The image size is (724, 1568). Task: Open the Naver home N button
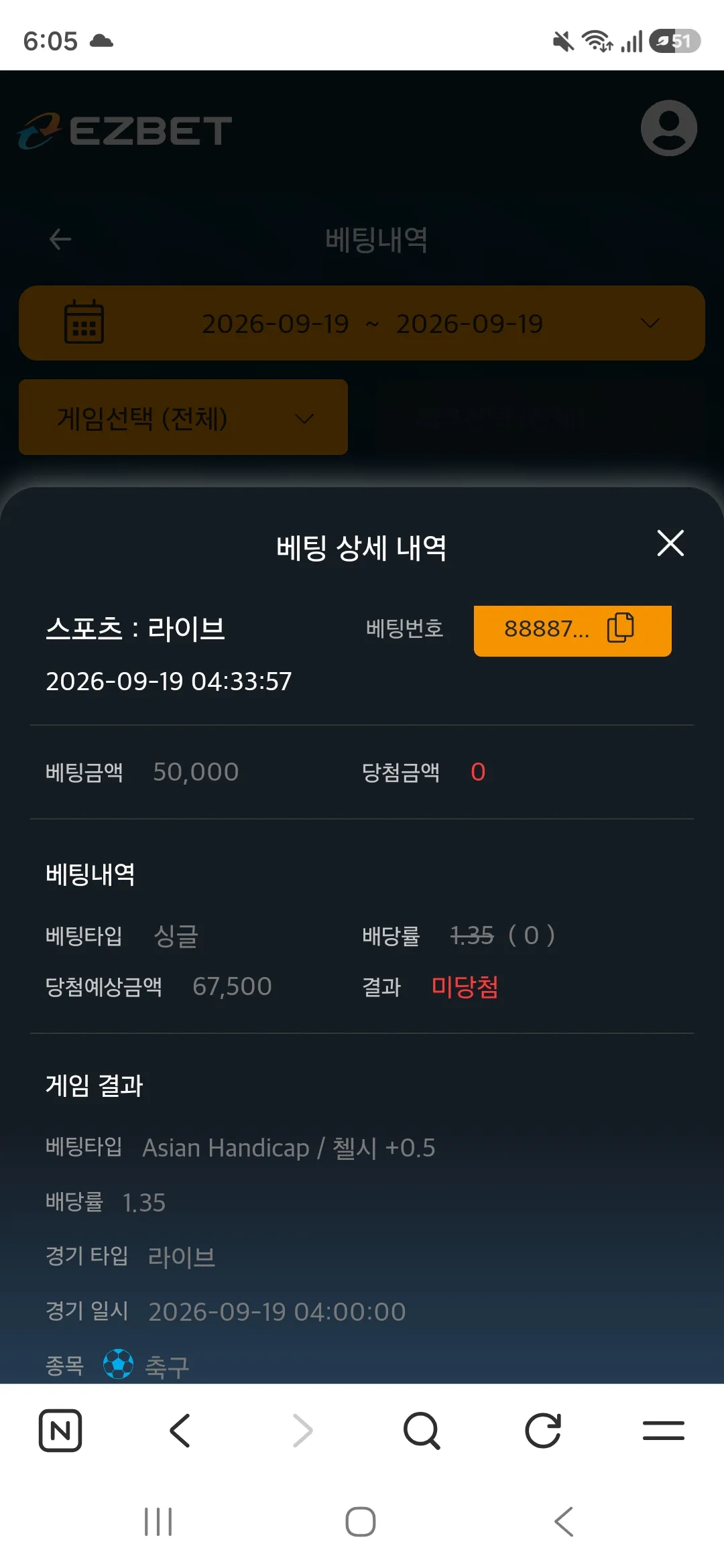point(60,1431)
